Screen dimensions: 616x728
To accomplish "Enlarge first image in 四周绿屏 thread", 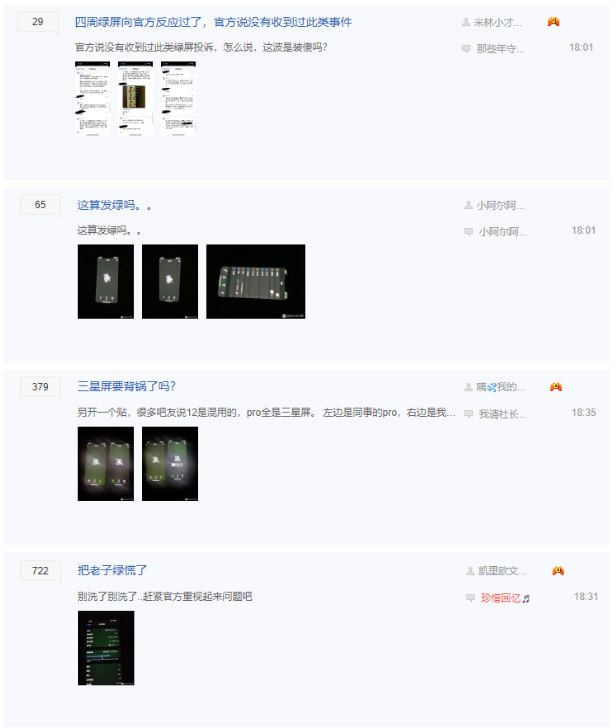I will pyautogui.click(x=92, y=98).
